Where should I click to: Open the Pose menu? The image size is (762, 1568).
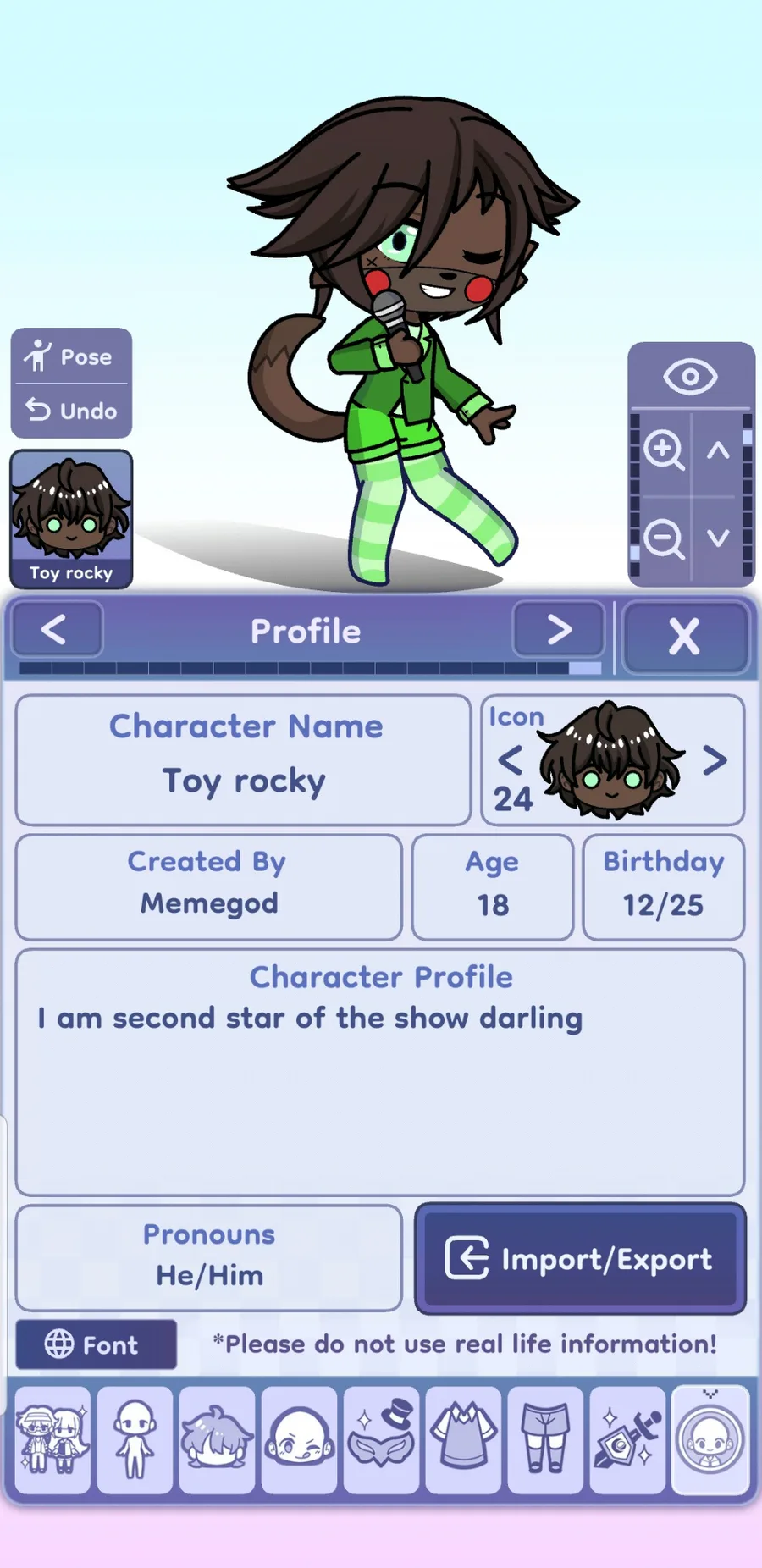(x=71, y=356)
